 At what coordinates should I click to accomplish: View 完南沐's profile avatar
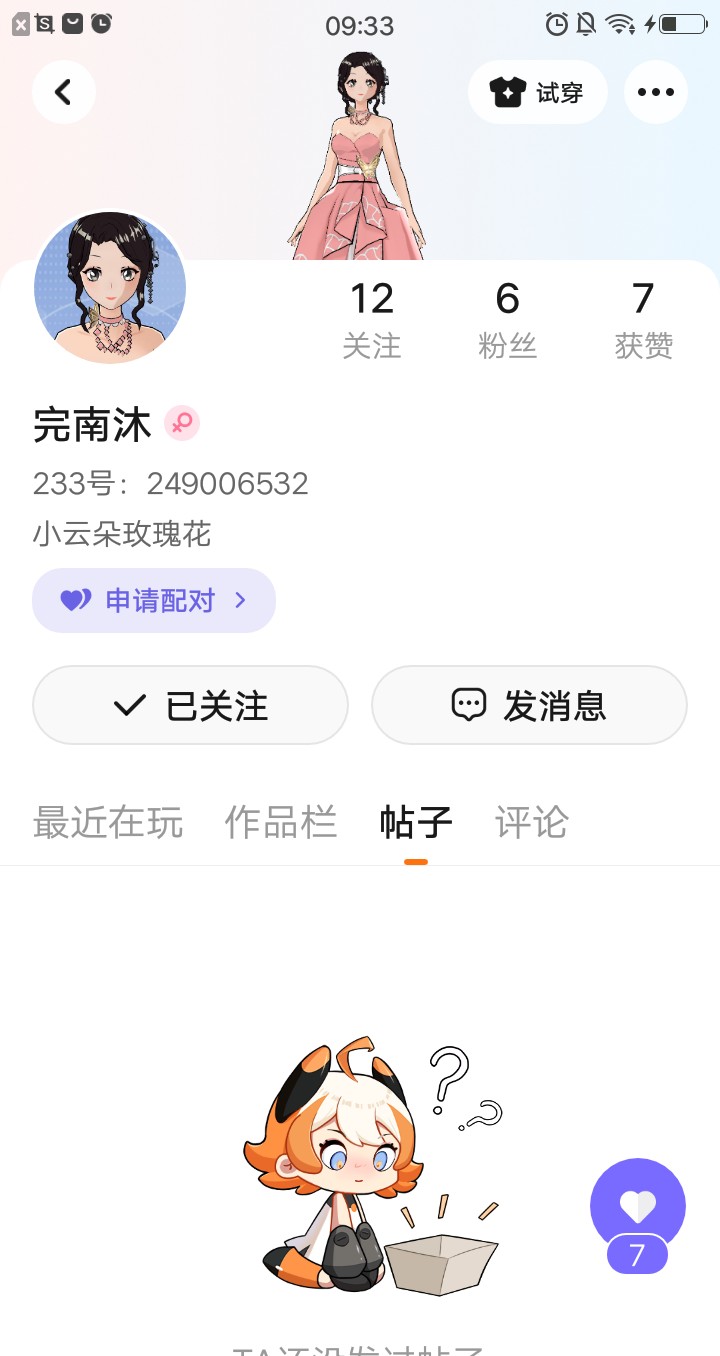click(110, 288)
